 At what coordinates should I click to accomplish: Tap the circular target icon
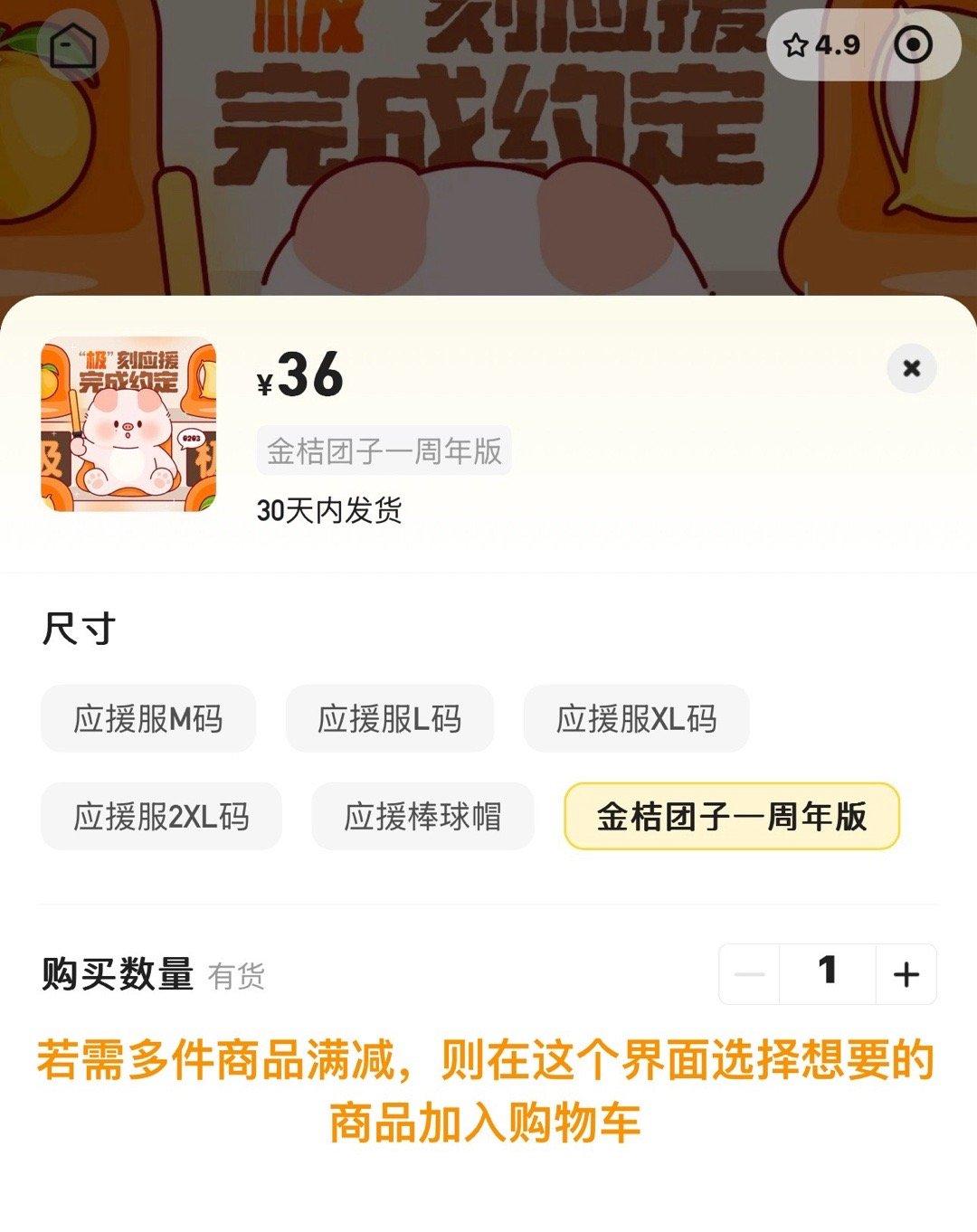[913, 45]
